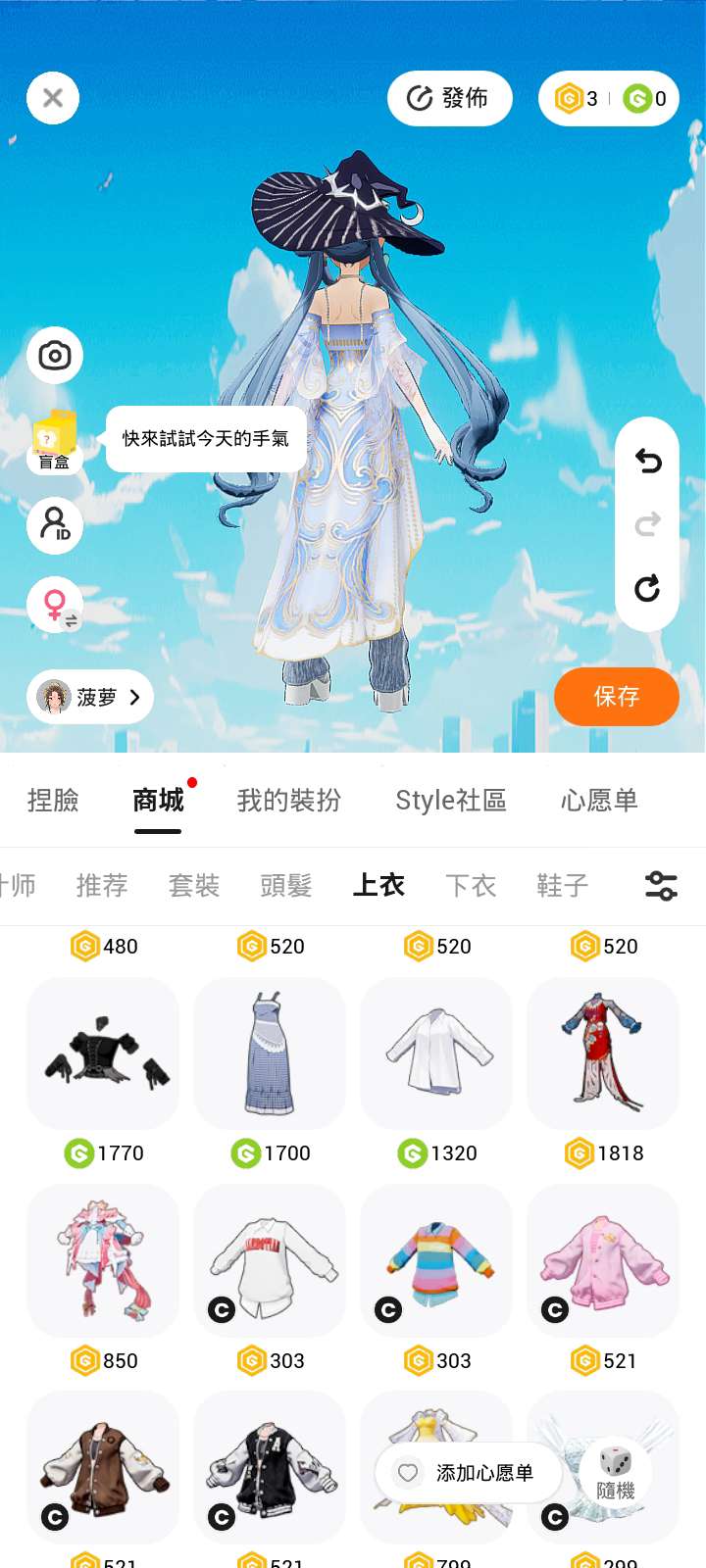Open the filter settings icon

pyautogui.click(x=661, y=886)
